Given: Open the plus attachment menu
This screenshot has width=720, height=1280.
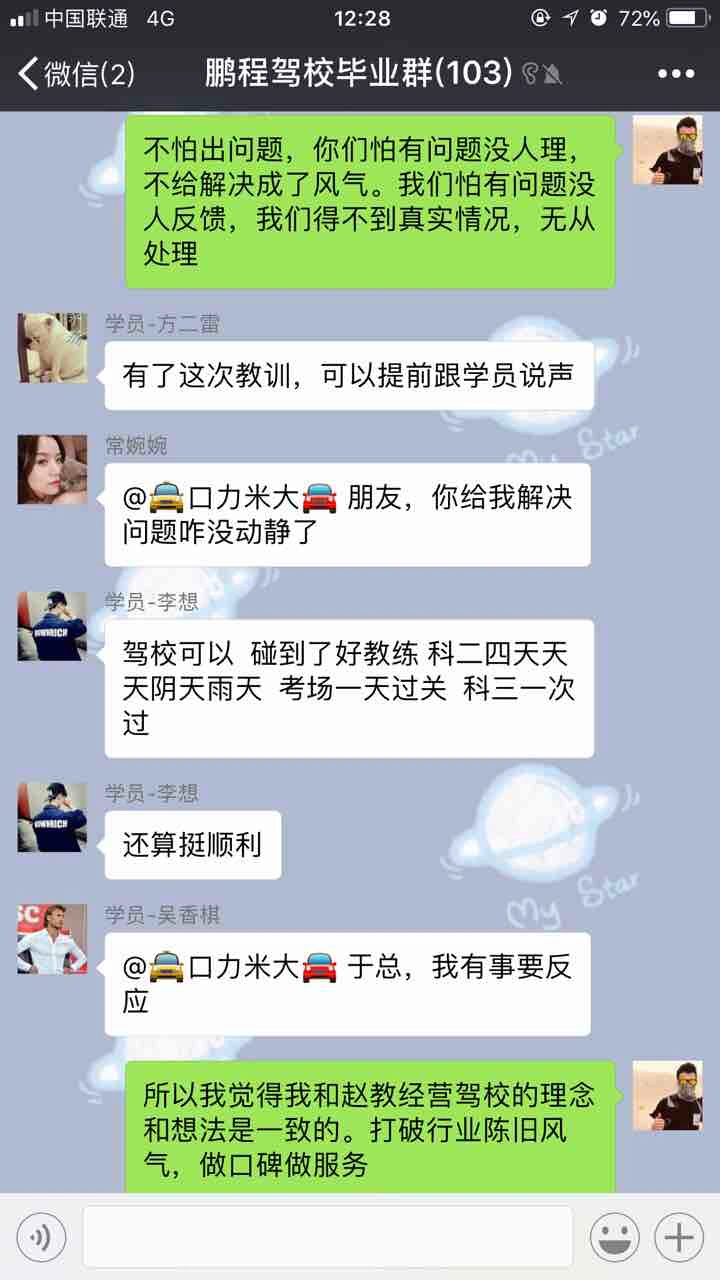Looking at the screenshot, I should (679, 1238).
